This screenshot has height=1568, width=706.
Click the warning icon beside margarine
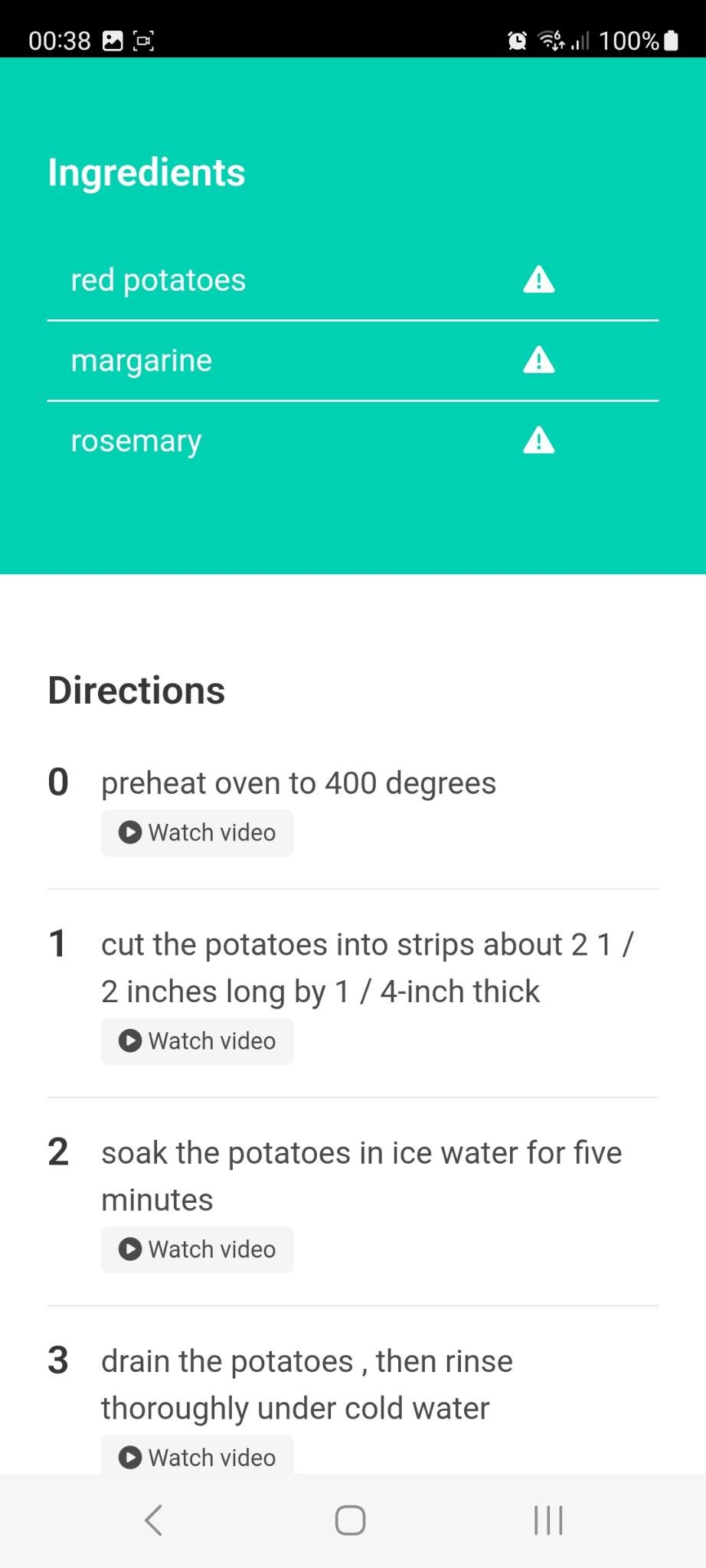[538, 361]
